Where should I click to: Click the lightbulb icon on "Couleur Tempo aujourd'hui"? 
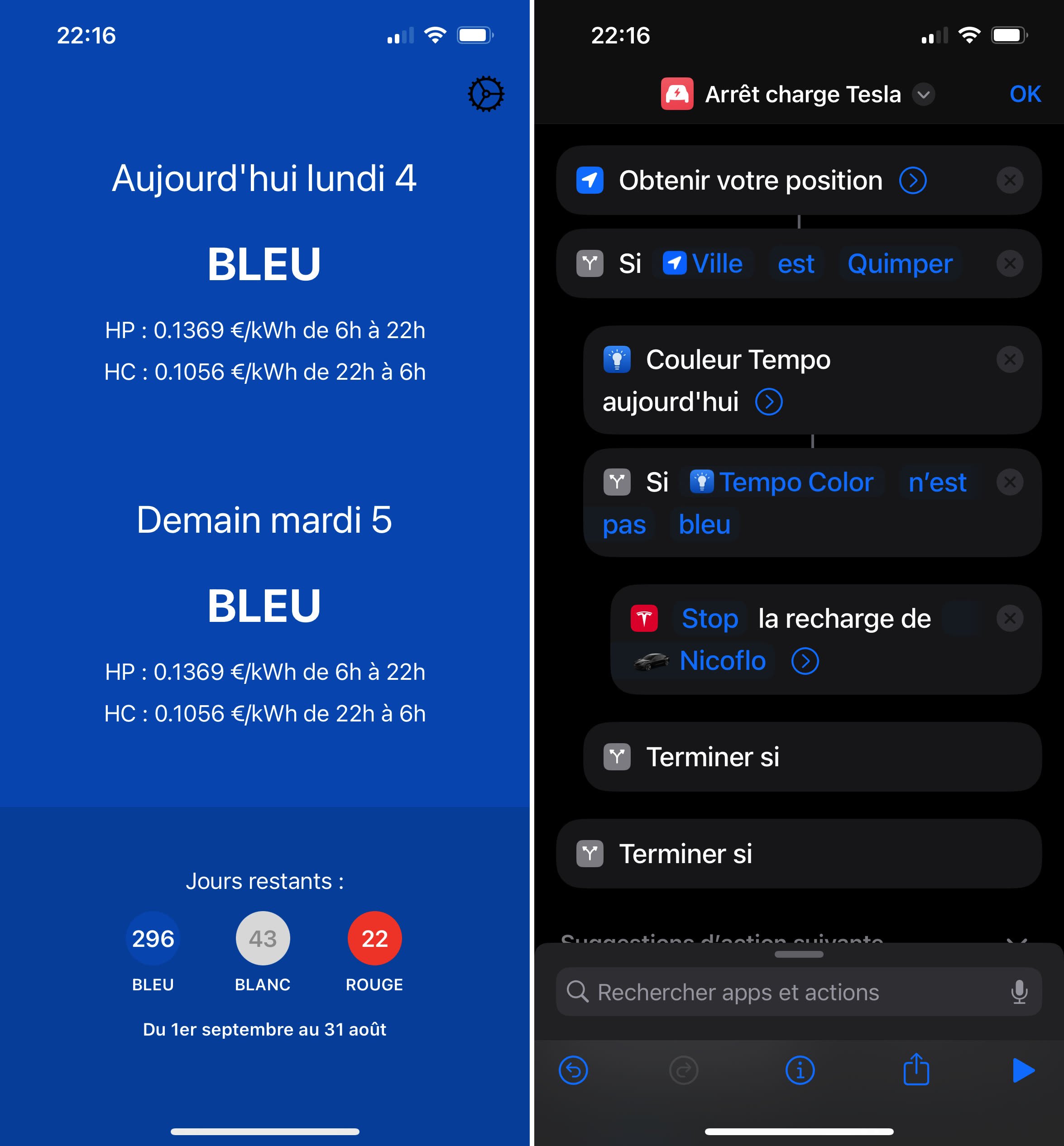pyautogui.click(x=617, y=359)
